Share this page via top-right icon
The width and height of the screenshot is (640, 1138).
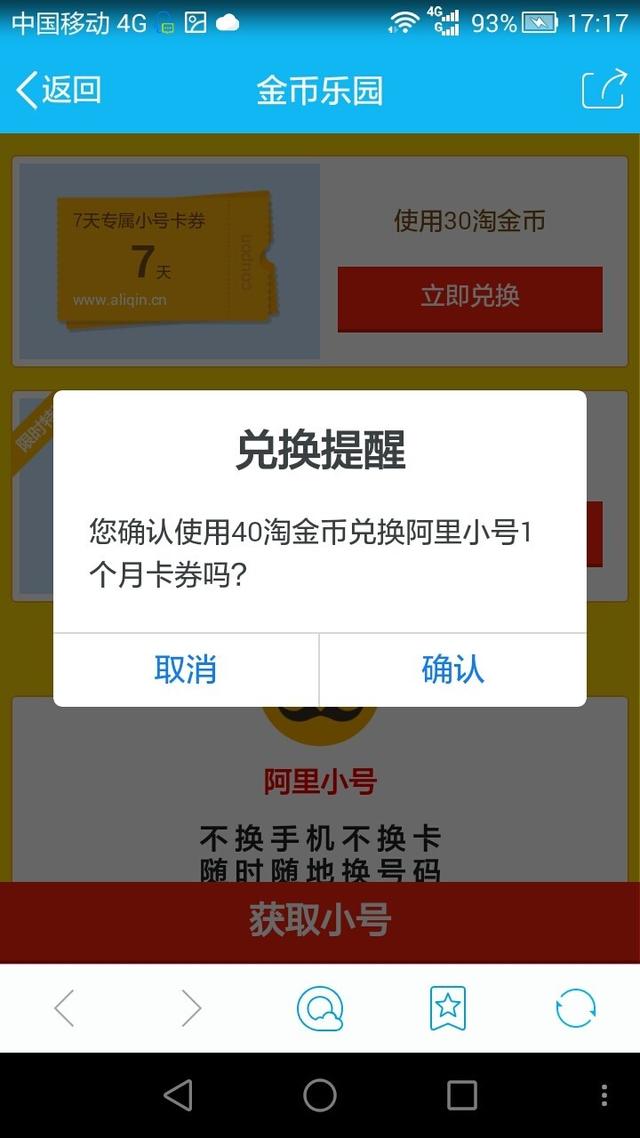604,89
